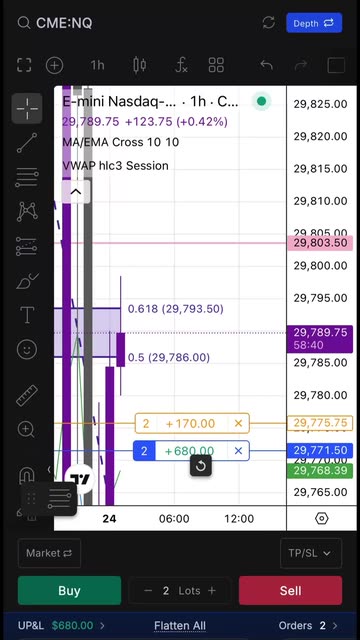Open the CME:NQ symbol search

click(55, 23)
